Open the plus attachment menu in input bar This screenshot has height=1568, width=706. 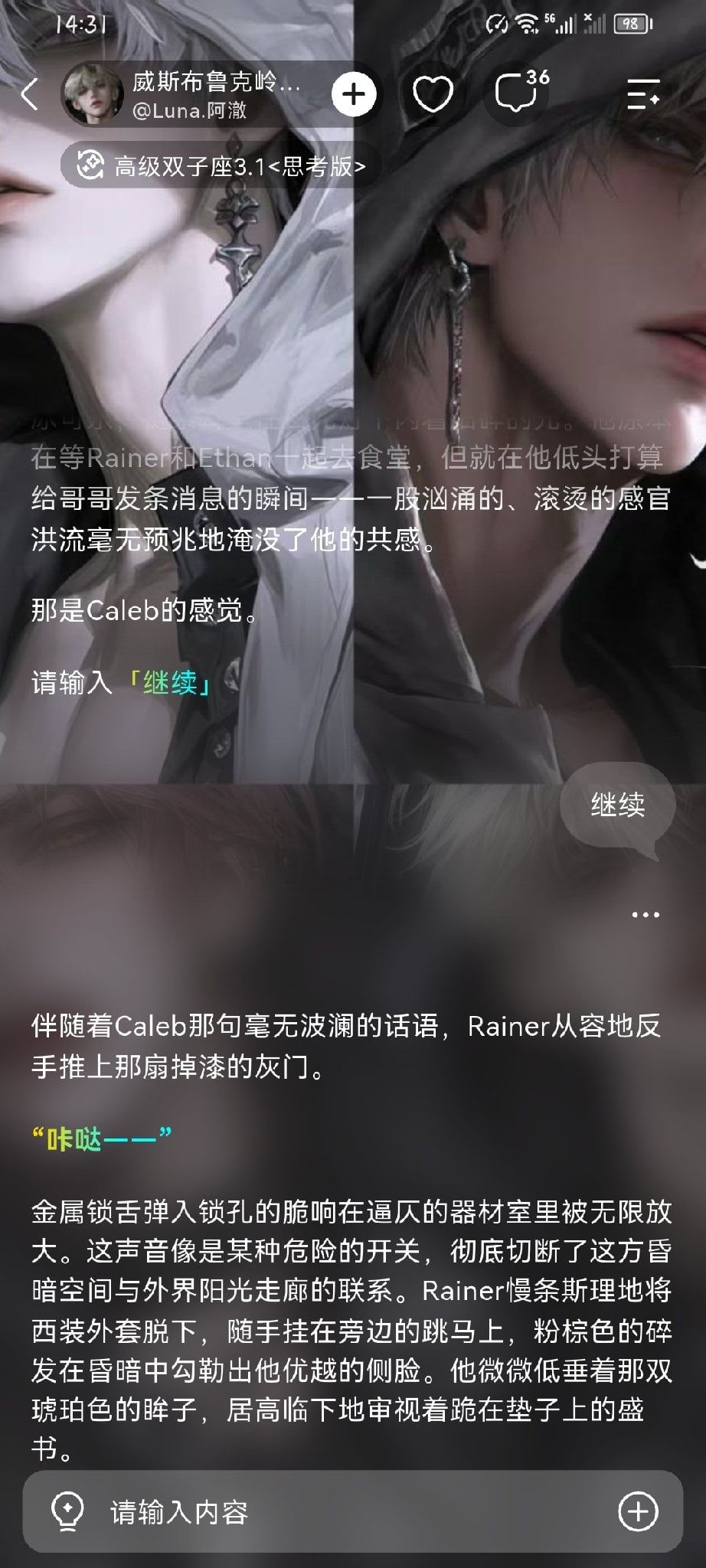click(638, 1512)
